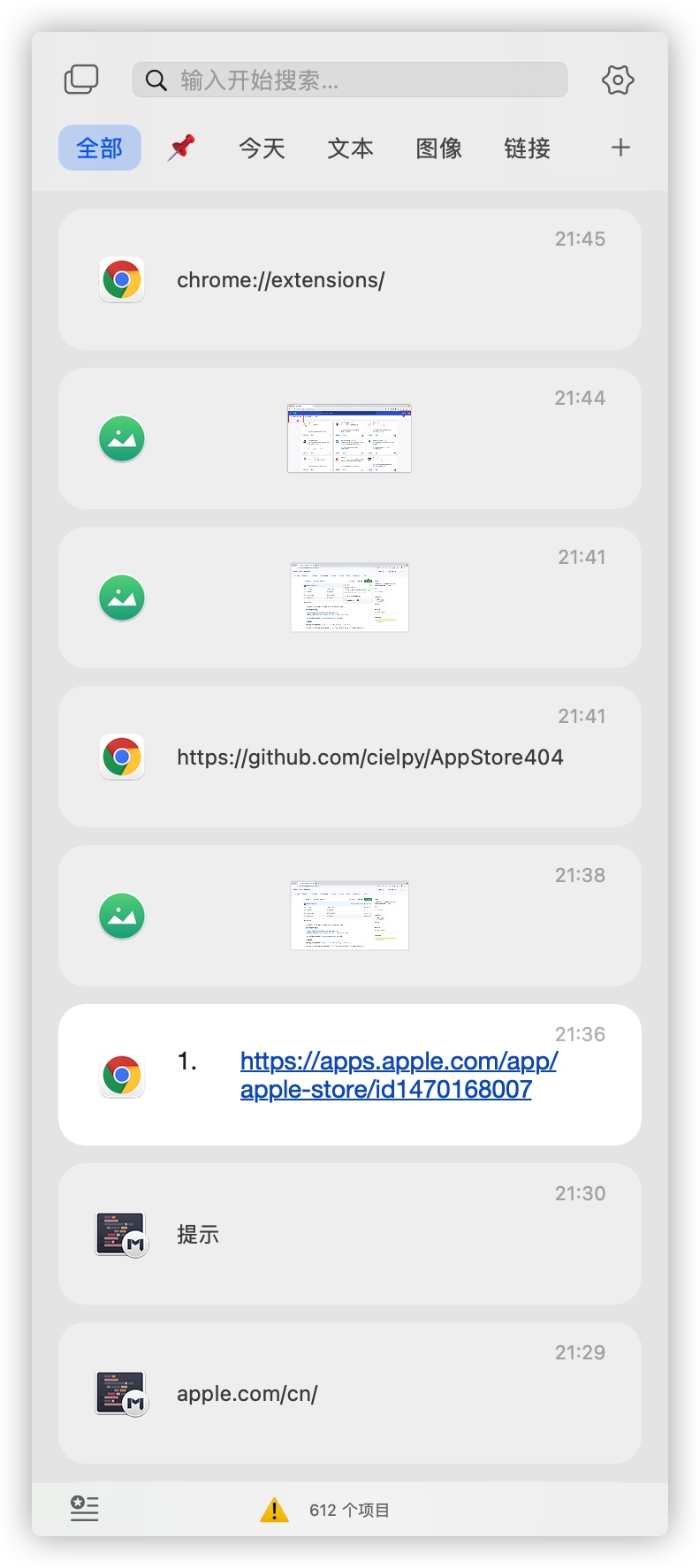Tap the stacked windows icon
Image resolution: width=700 pixels, height=1568 pixels.
(81, 80)
